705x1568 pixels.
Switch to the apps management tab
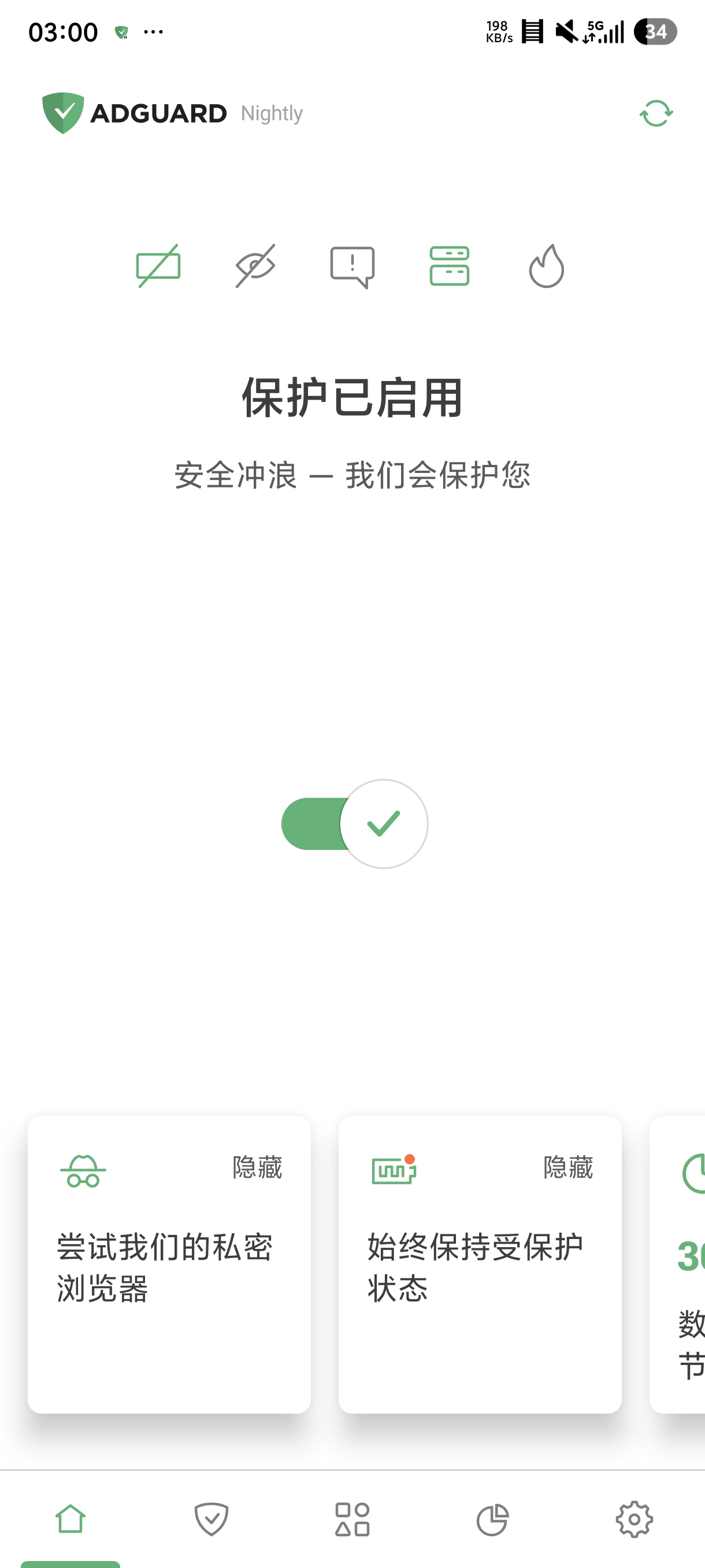point(352,1519)
